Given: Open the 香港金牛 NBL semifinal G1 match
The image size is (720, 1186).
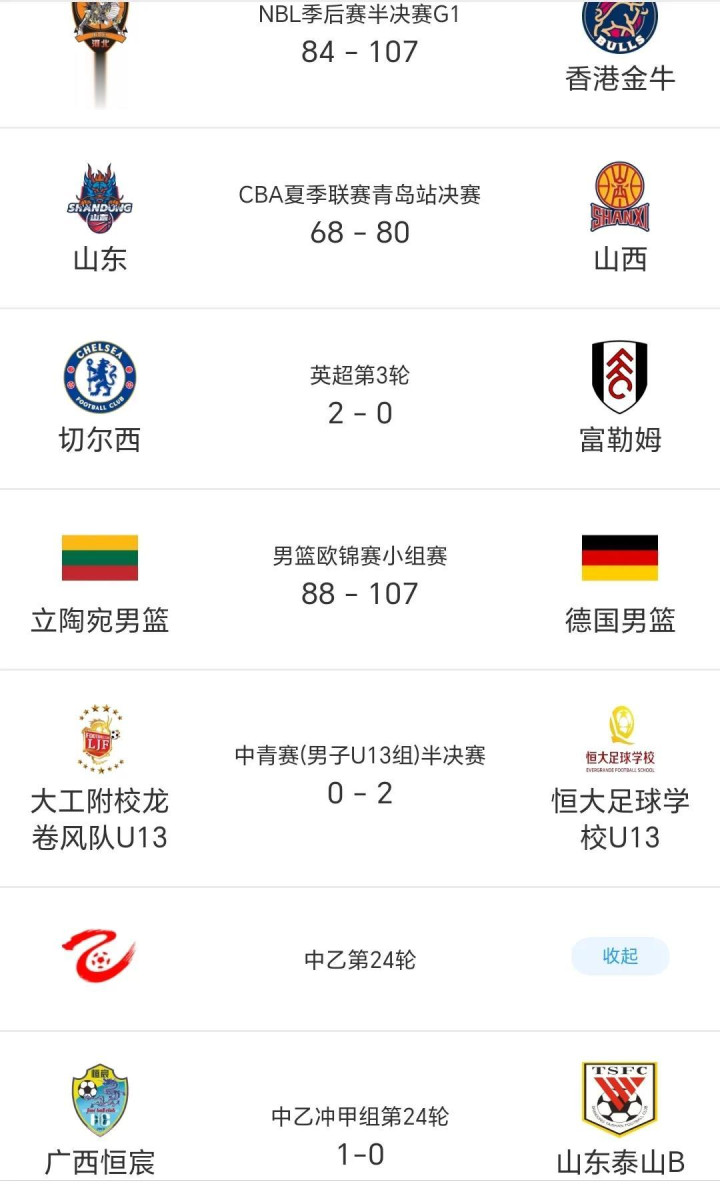Looking at the screenshot, I should point(360,52).
